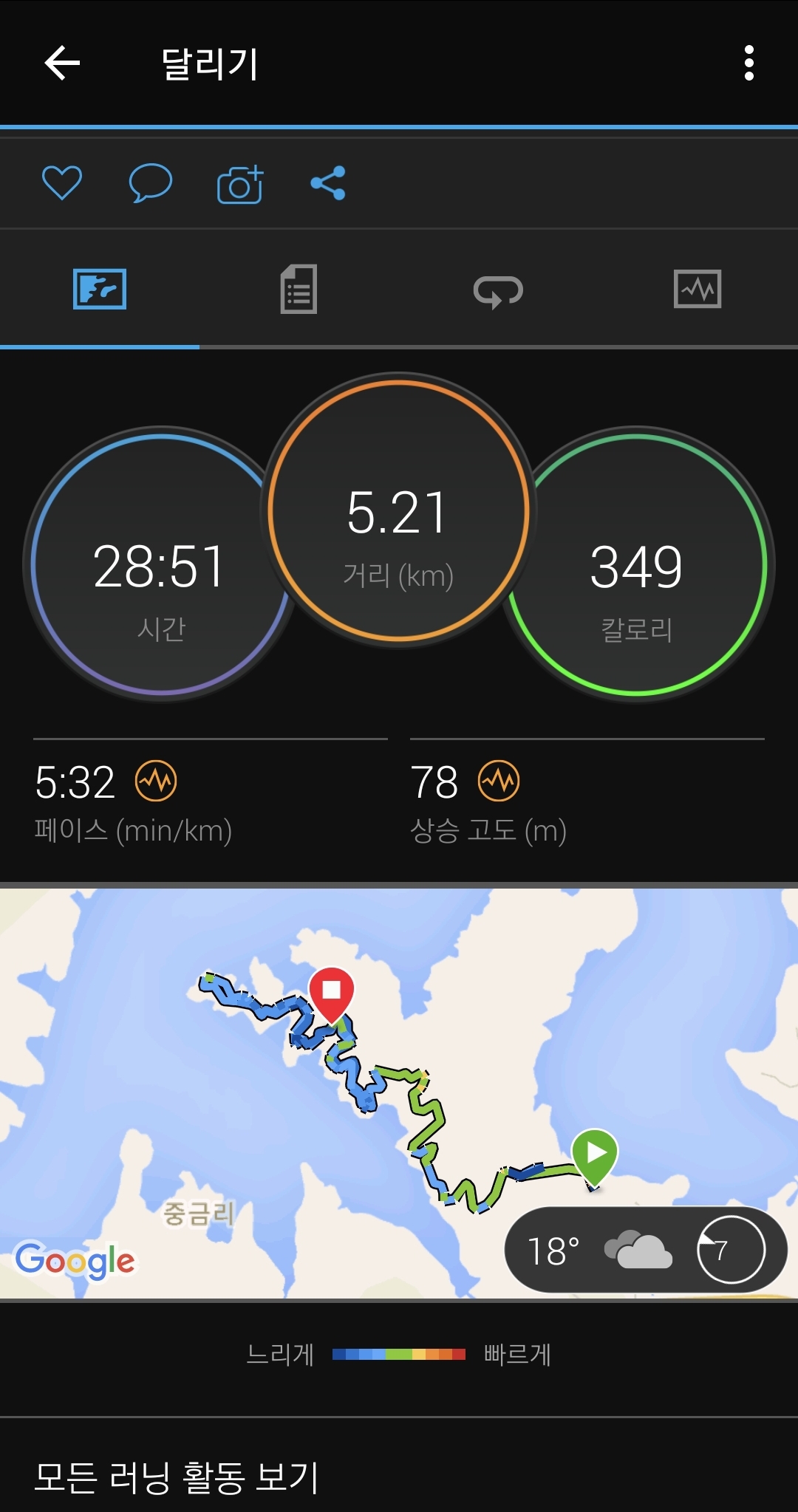Go back from the 달리기 activity

coord(62,63)
